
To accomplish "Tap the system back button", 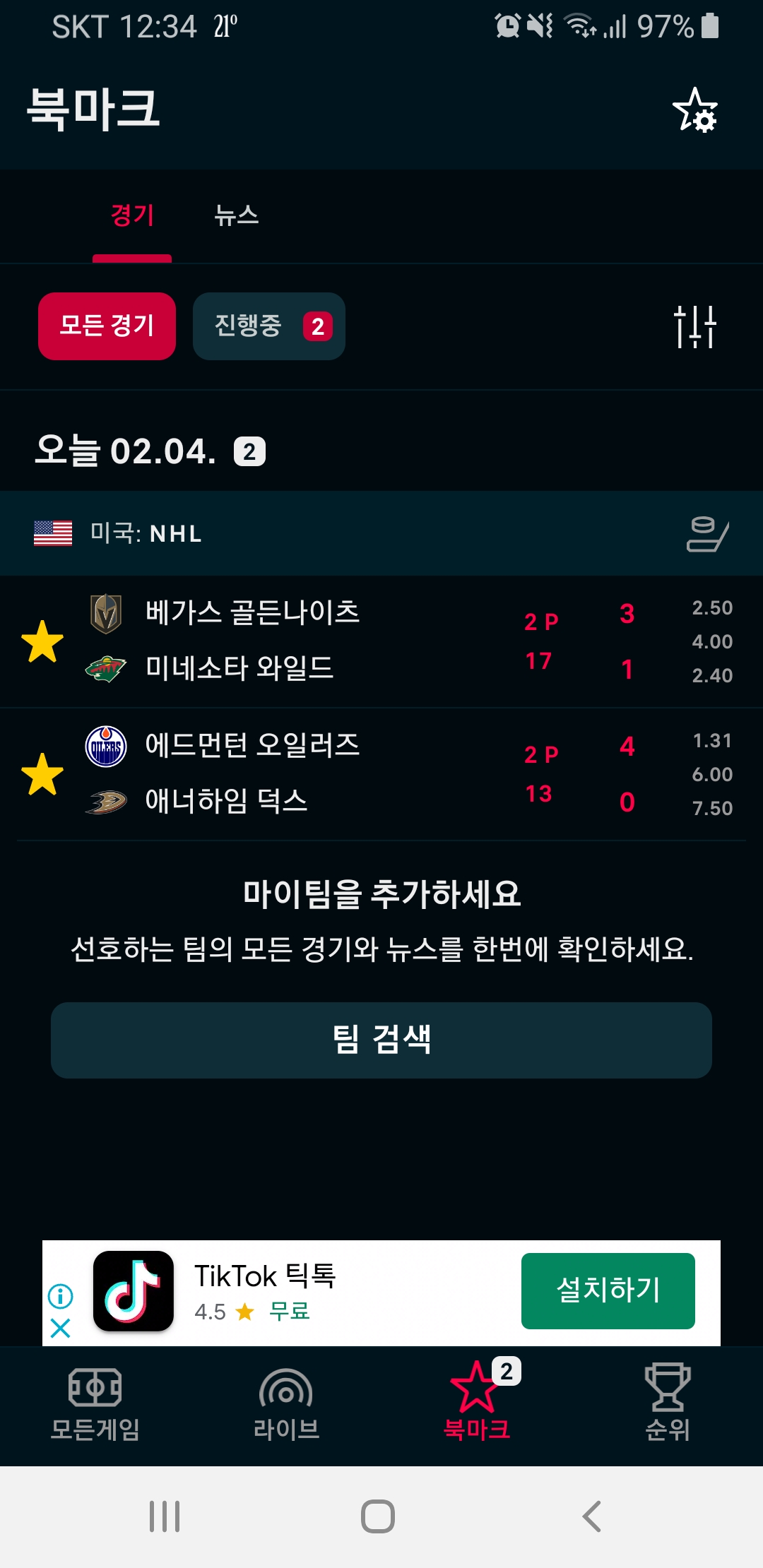I will pyautogui.click(x=591, y=1516).
